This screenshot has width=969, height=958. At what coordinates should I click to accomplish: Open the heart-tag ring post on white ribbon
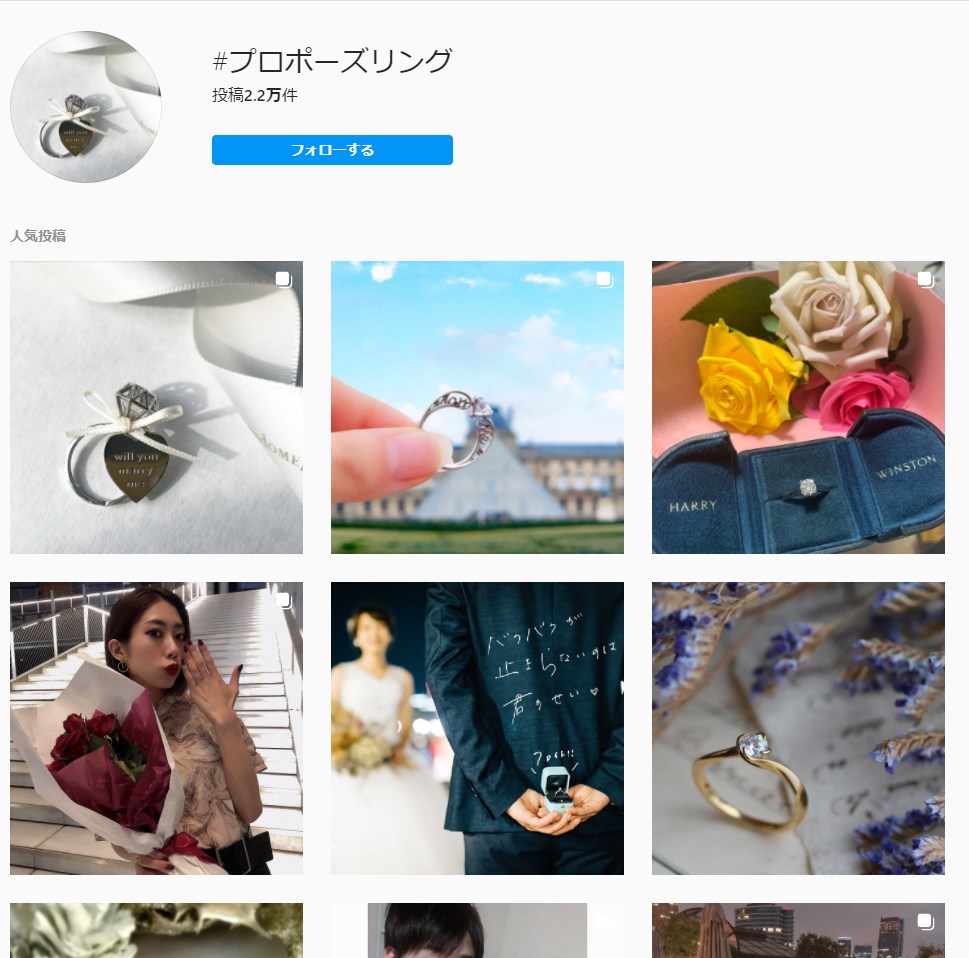[x=156, y=407]
